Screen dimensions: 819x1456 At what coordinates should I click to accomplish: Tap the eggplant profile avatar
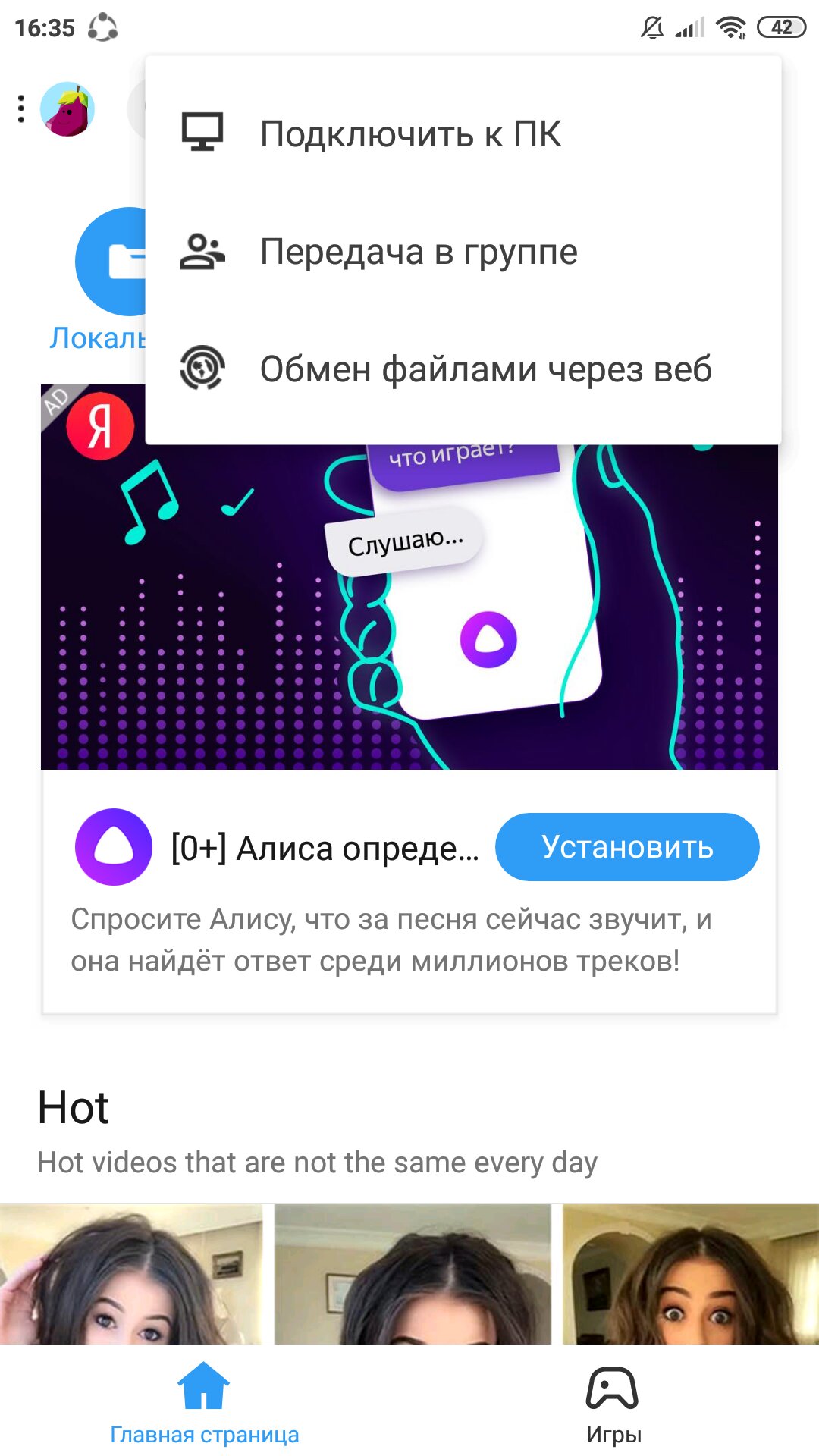click(67, 109)
